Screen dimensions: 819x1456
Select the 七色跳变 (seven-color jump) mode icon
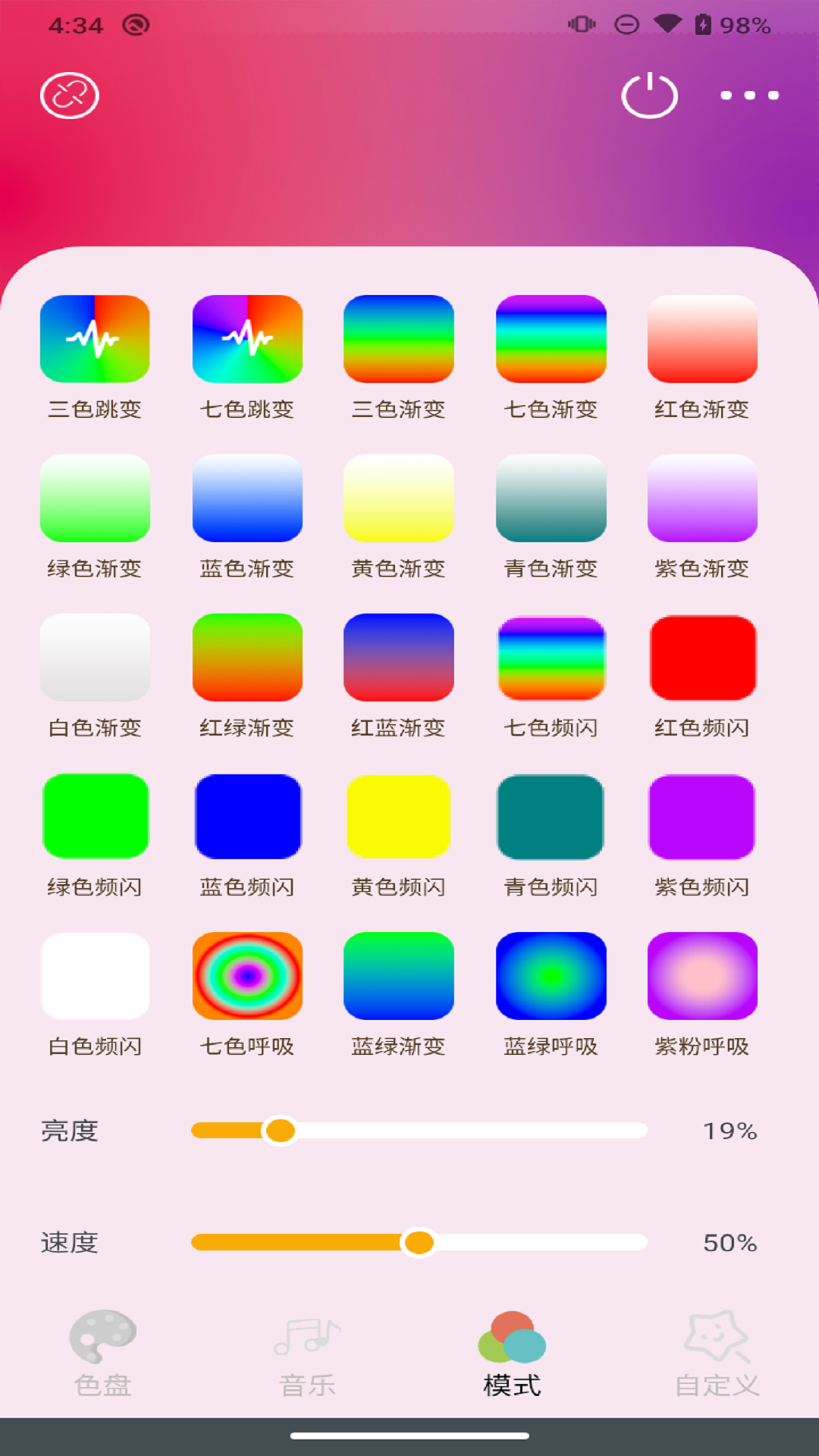pyautogui.click(x=247, y=338)
